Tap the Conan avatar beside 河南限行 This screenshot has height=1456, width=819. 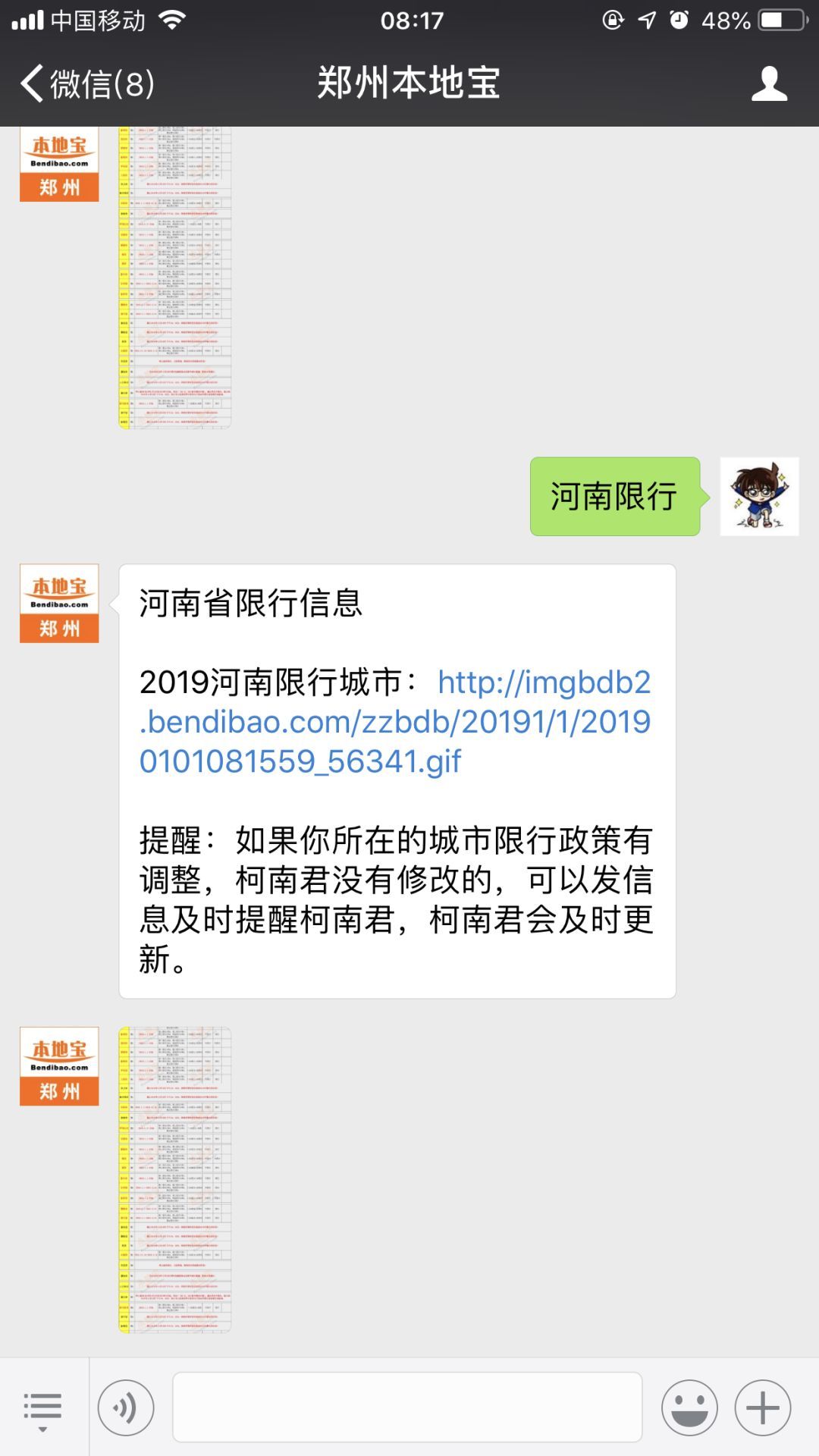759,497
